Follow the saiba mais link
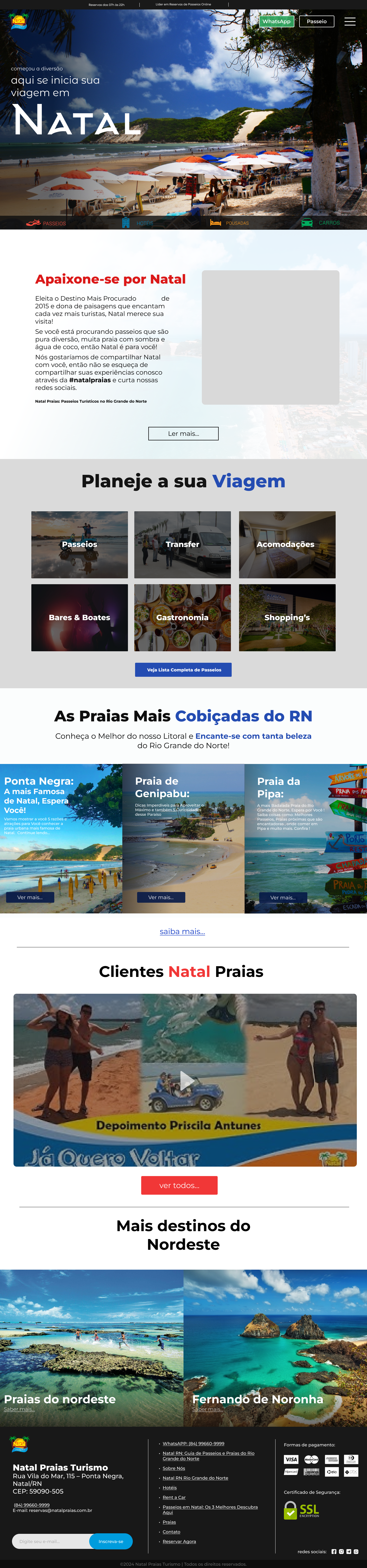The width and height of the screenshot is (367, 1568). (x=182, y=931)
